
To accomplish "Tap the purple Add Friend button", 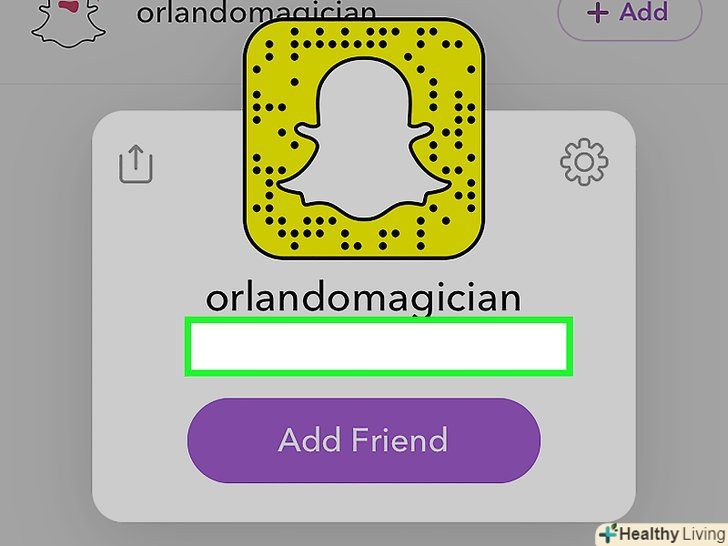I will pyautogui.click(x=363, y=441).
